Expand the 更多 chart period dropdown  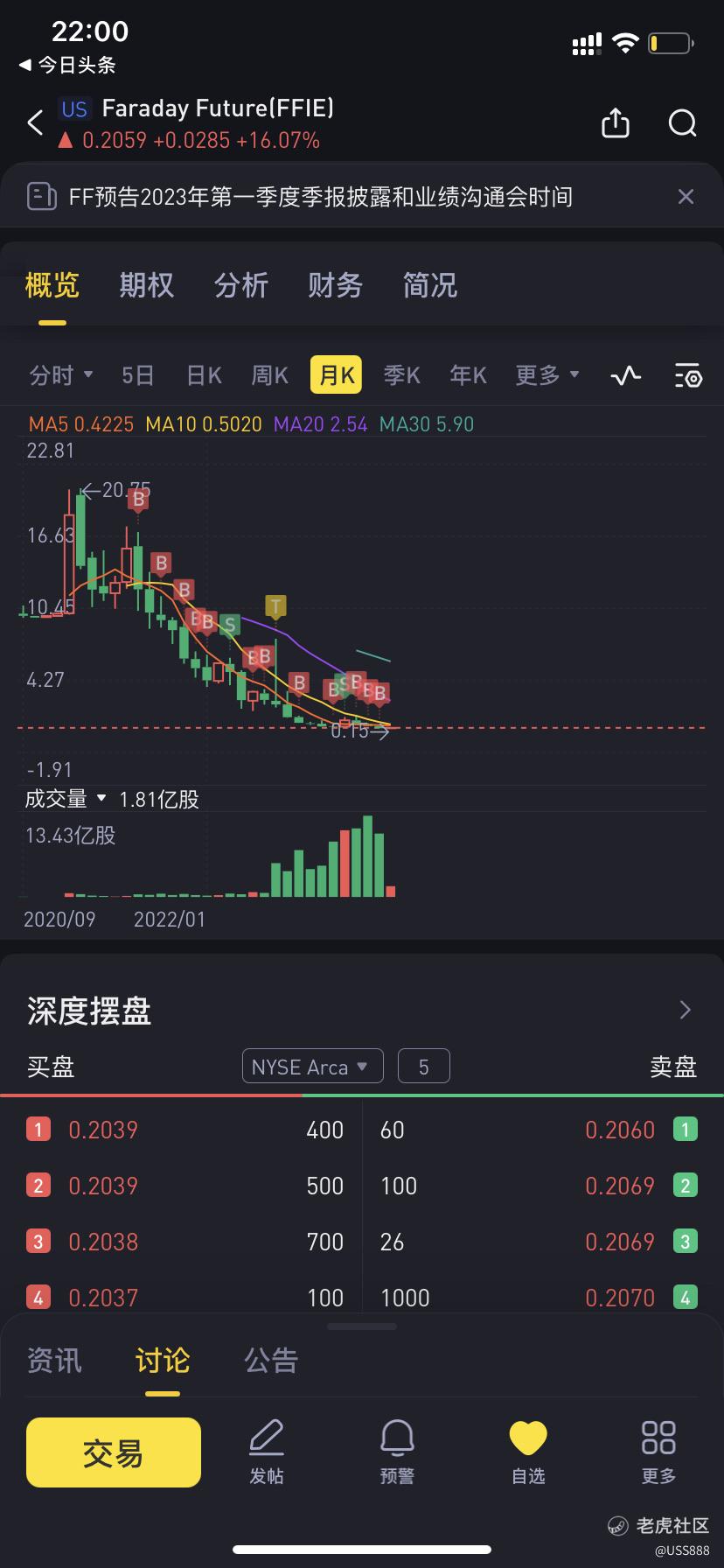coord(547,375)
